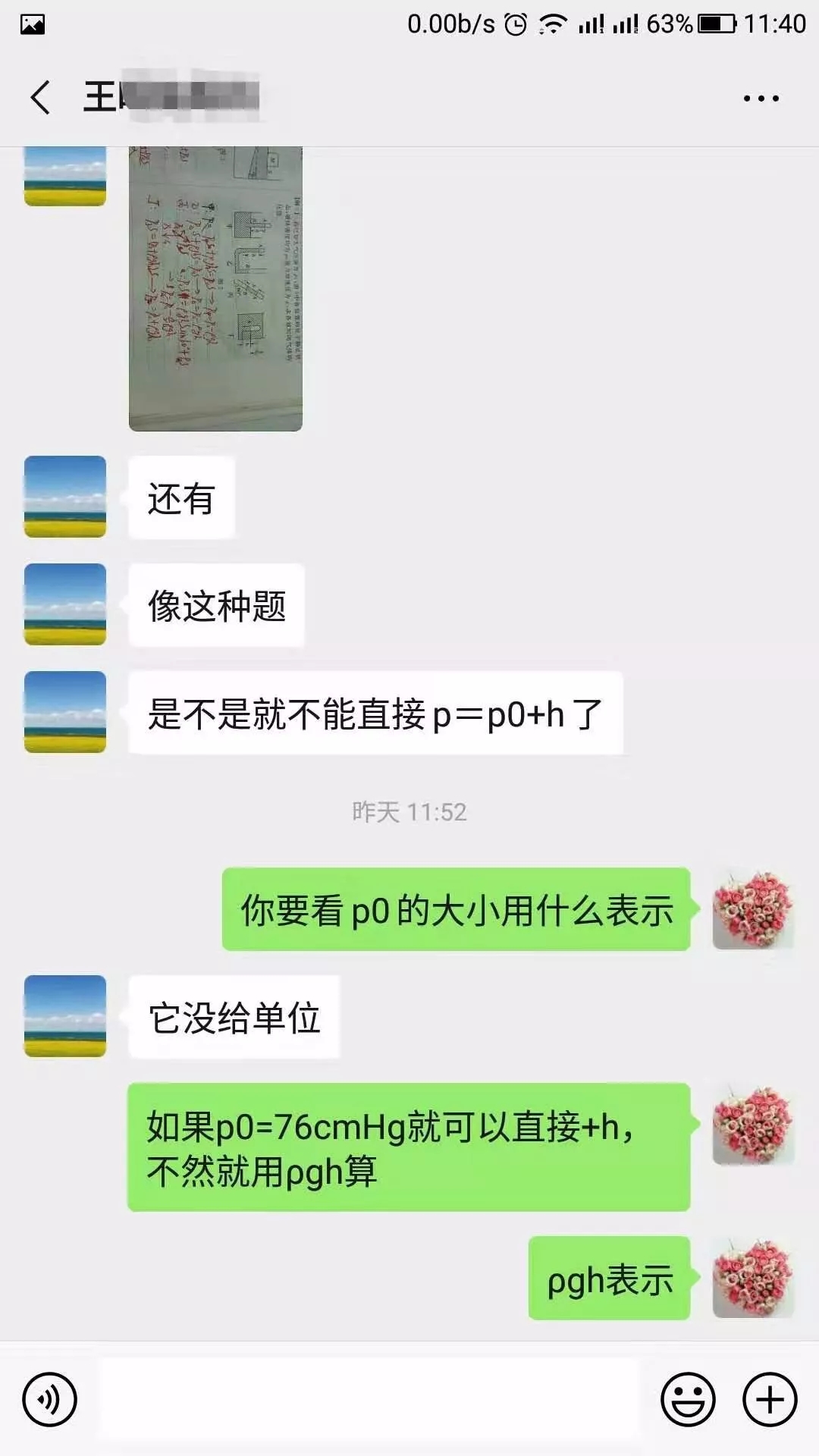The height and width of the screenshot is (1456, 819).
Task: Open the emoji picker
Action: (688, 1399)
